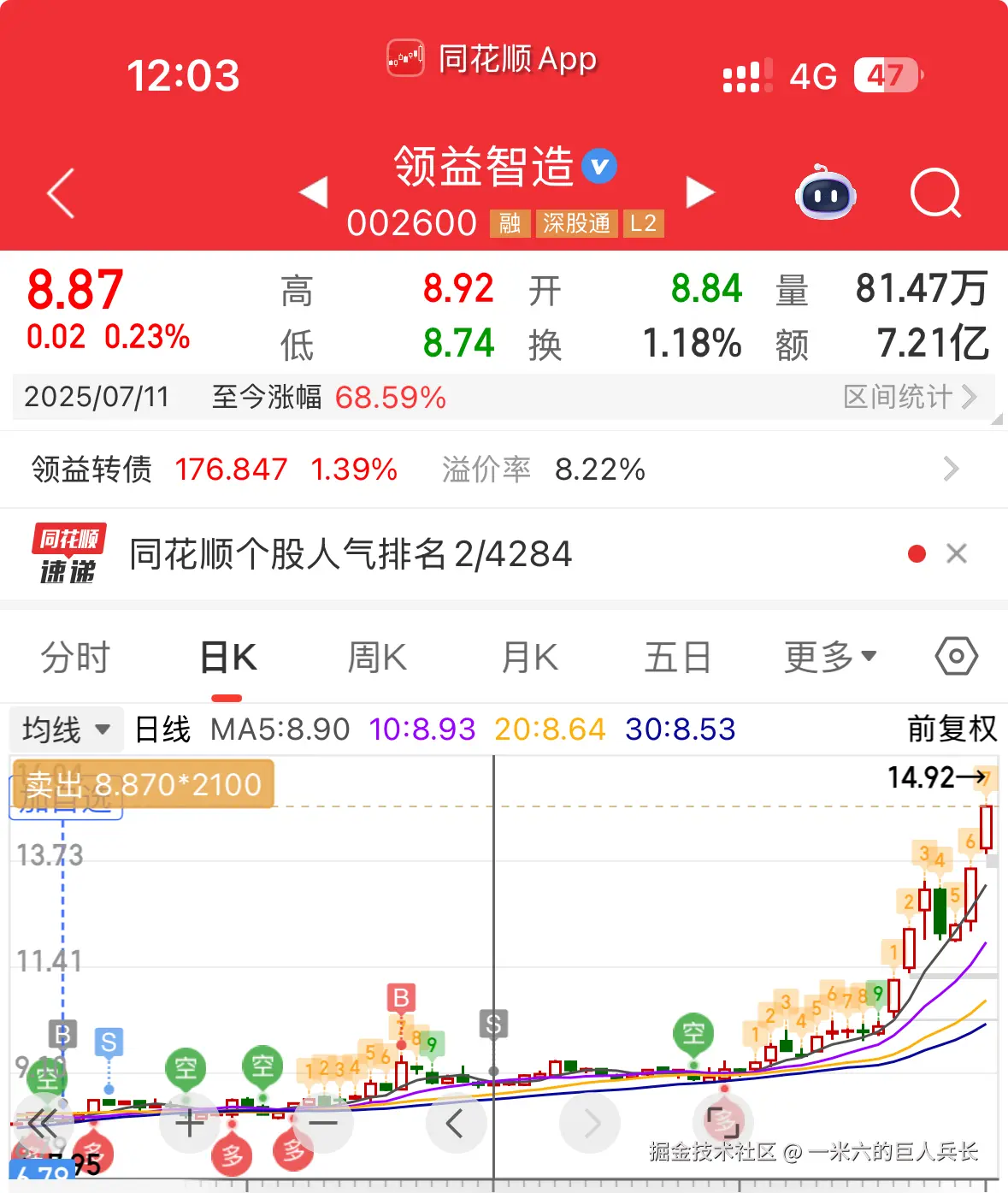
Task: Tap back arrow to leave 领益智造 page
Action: [x=60, y=194]
